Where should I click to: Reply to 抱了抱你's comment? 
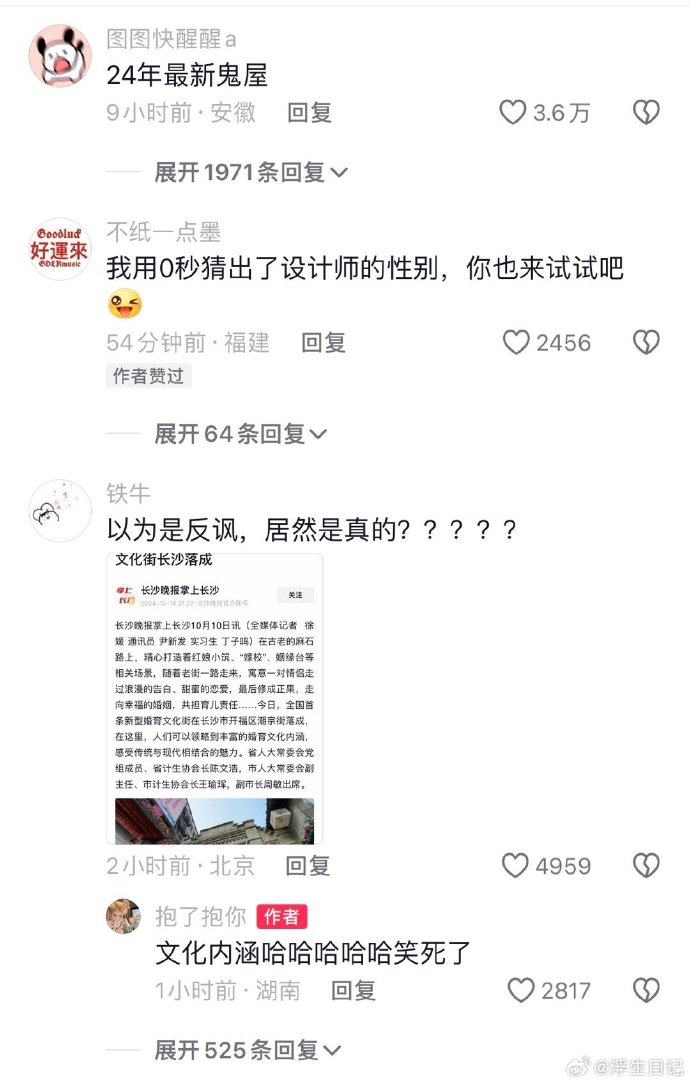pos(353,991)
